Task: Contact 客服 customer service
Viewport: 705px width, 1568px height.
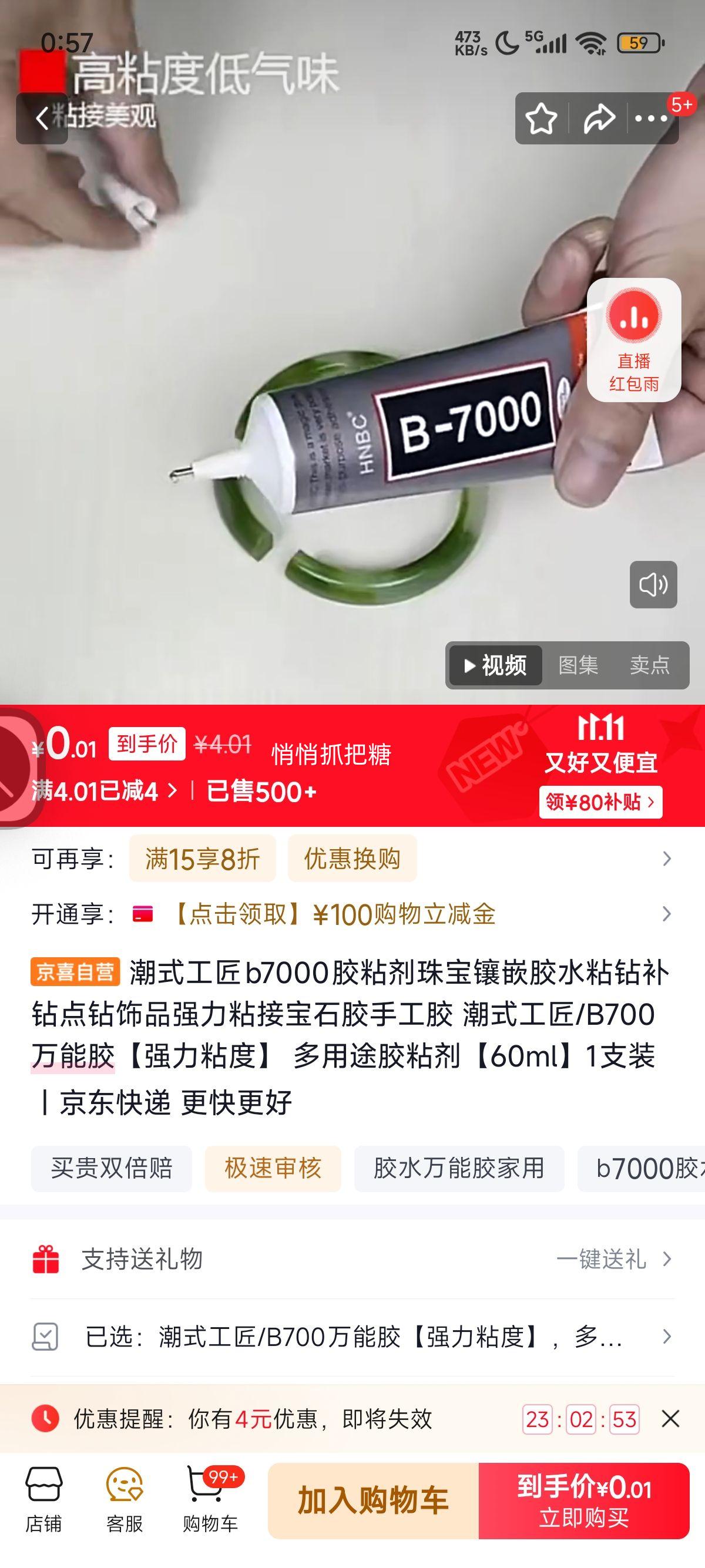Action: pos(124,1499)
